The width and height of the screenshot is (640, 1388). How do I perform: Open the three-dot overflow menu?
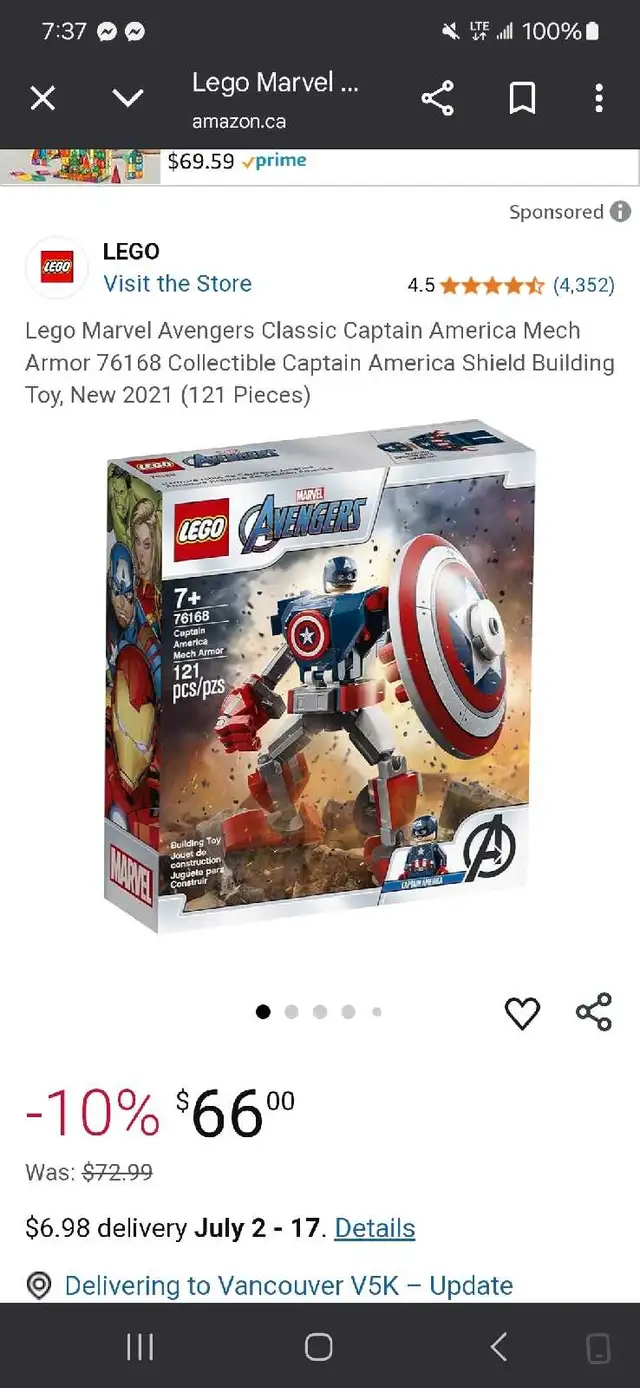(x=599, y=98)
